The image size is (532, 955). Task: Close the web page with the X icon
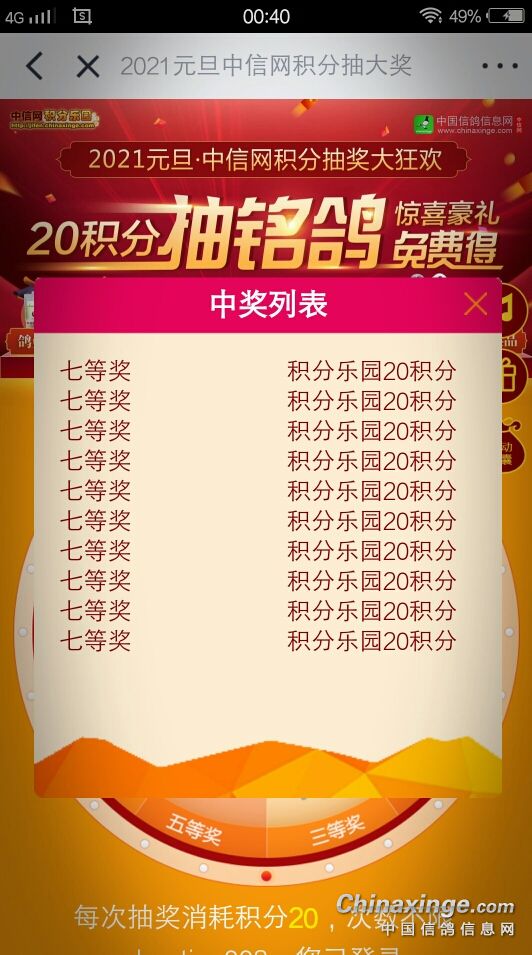tap(88, 66)
